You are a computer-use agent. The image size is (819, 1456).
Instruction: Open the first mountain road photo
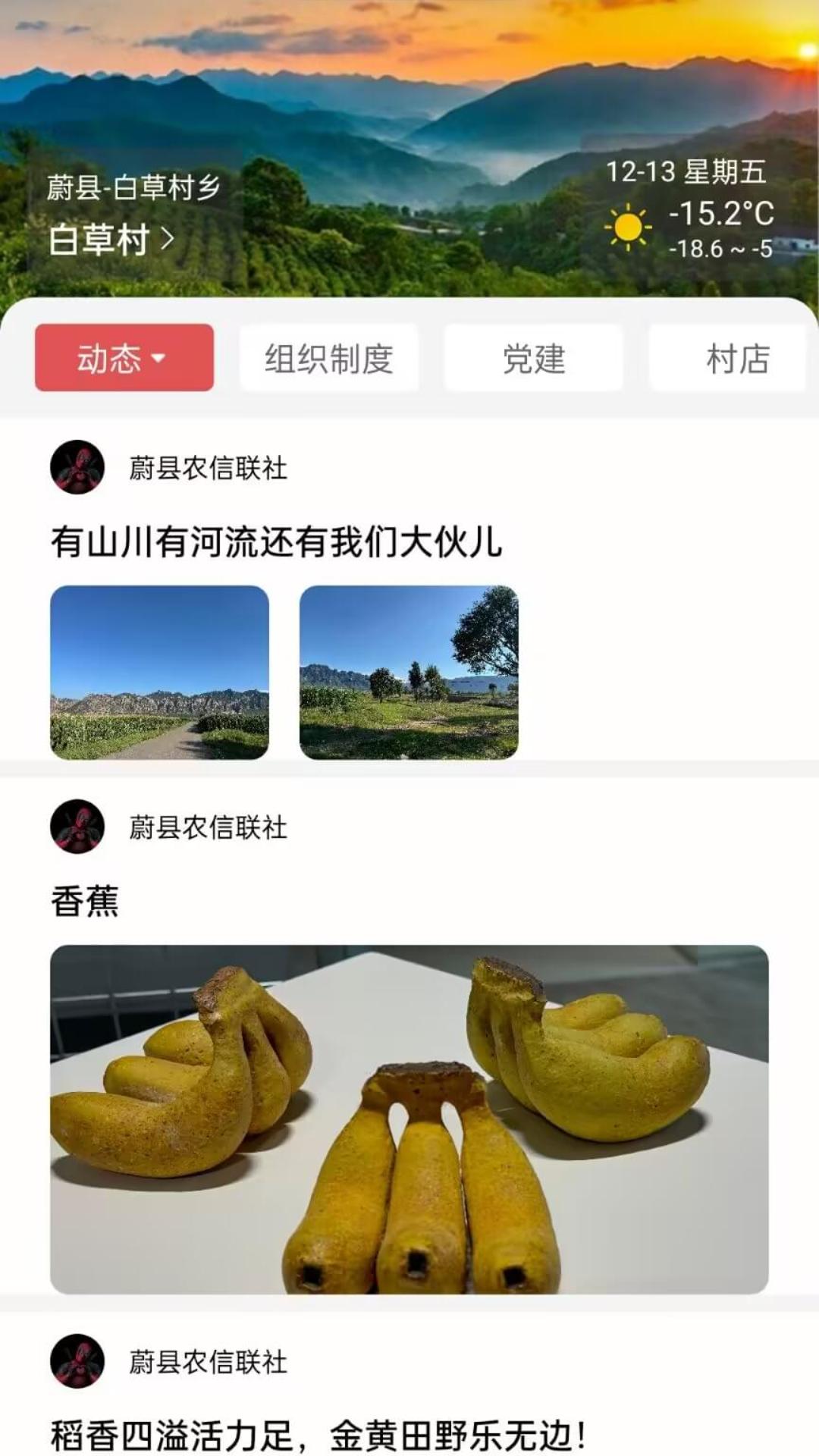(x=160, y=673)
